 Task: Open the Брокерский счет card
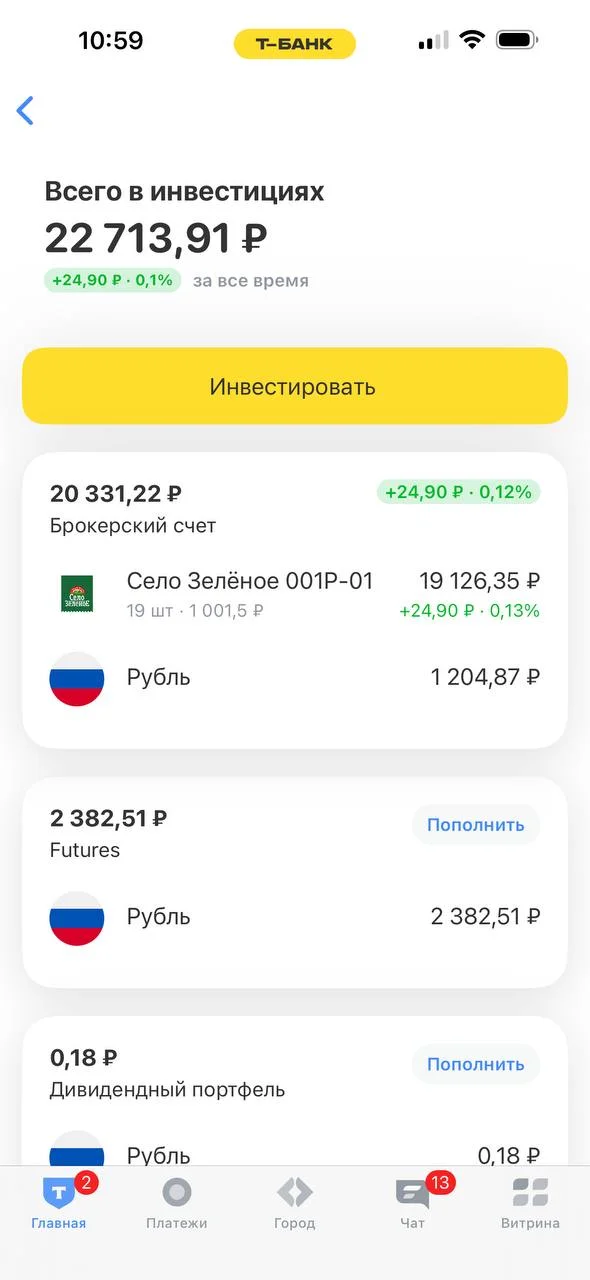click(295, 600)
